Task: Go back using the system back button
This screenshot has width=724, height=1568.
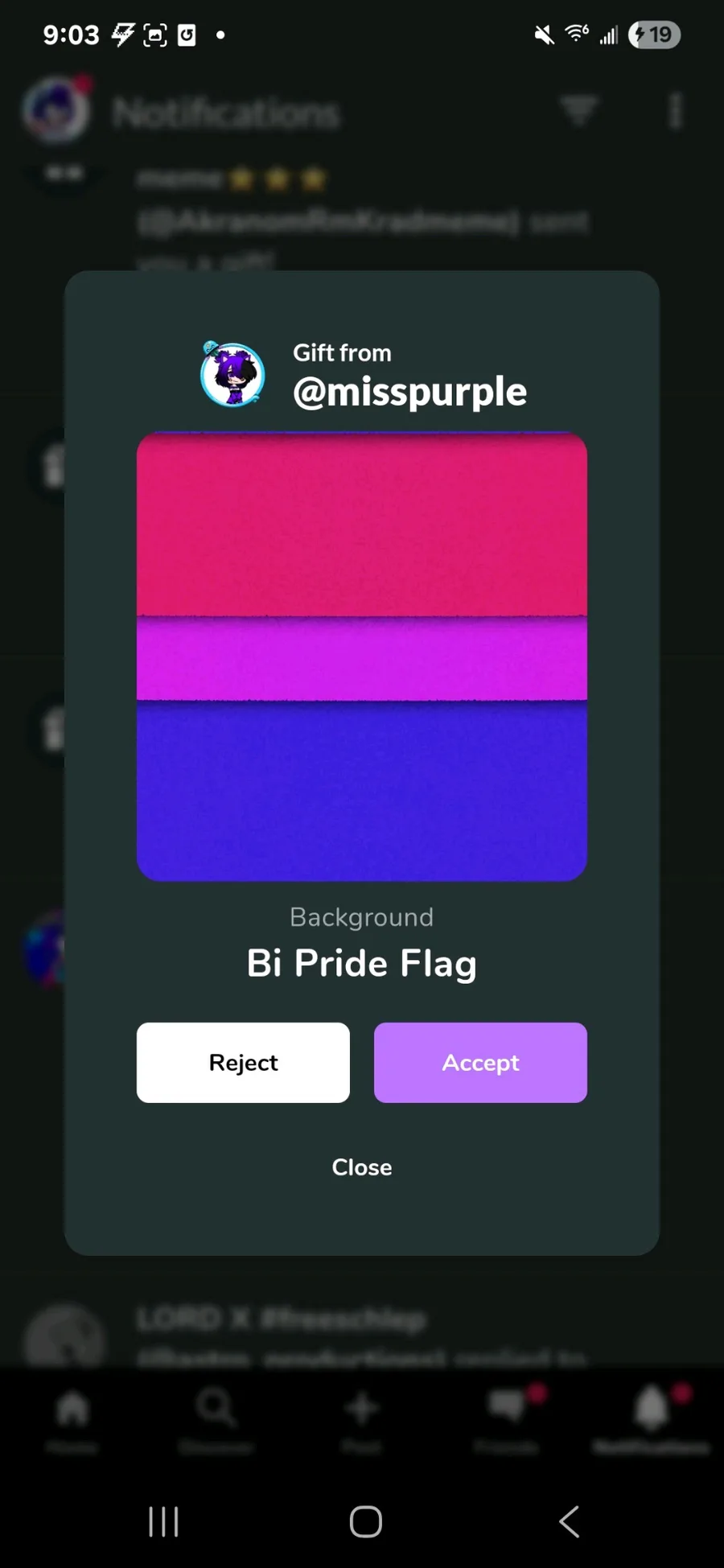Action: [x=569, y=1521]
